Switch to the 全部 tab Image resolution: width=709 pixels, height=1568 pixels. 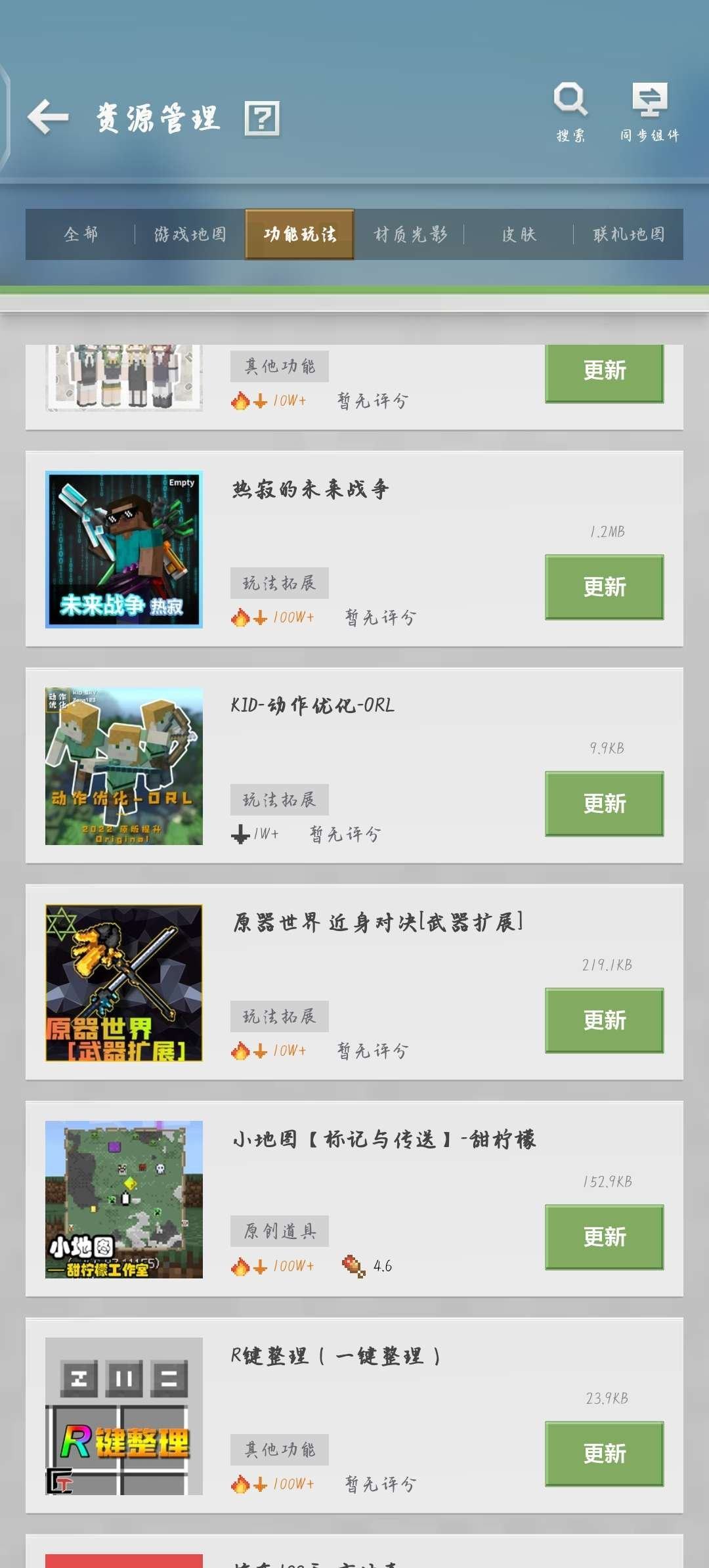(81, 234)
